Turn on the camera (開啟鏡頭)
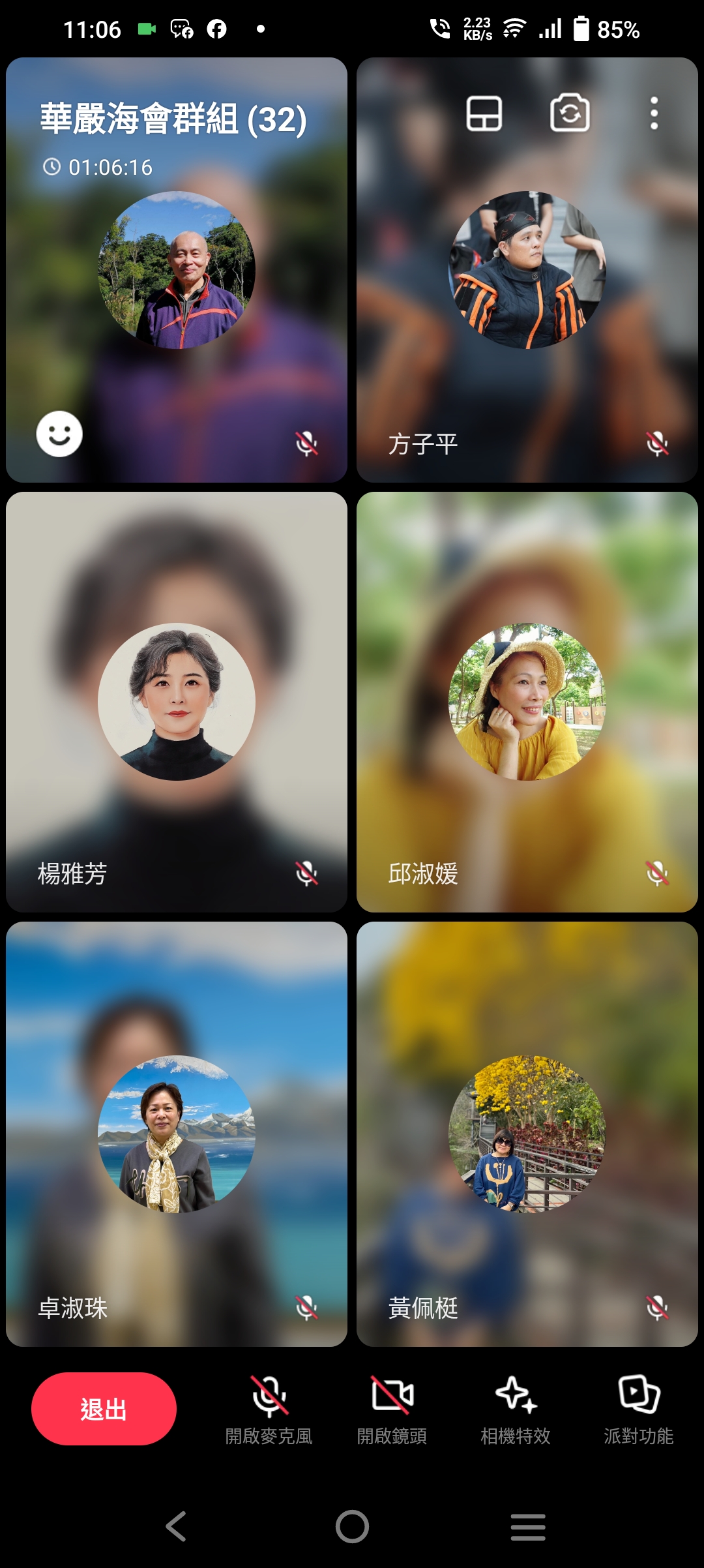Image resolution: width=704 pixels, height=1568 pixels. pyautogui.click(x=392, y=1409)
